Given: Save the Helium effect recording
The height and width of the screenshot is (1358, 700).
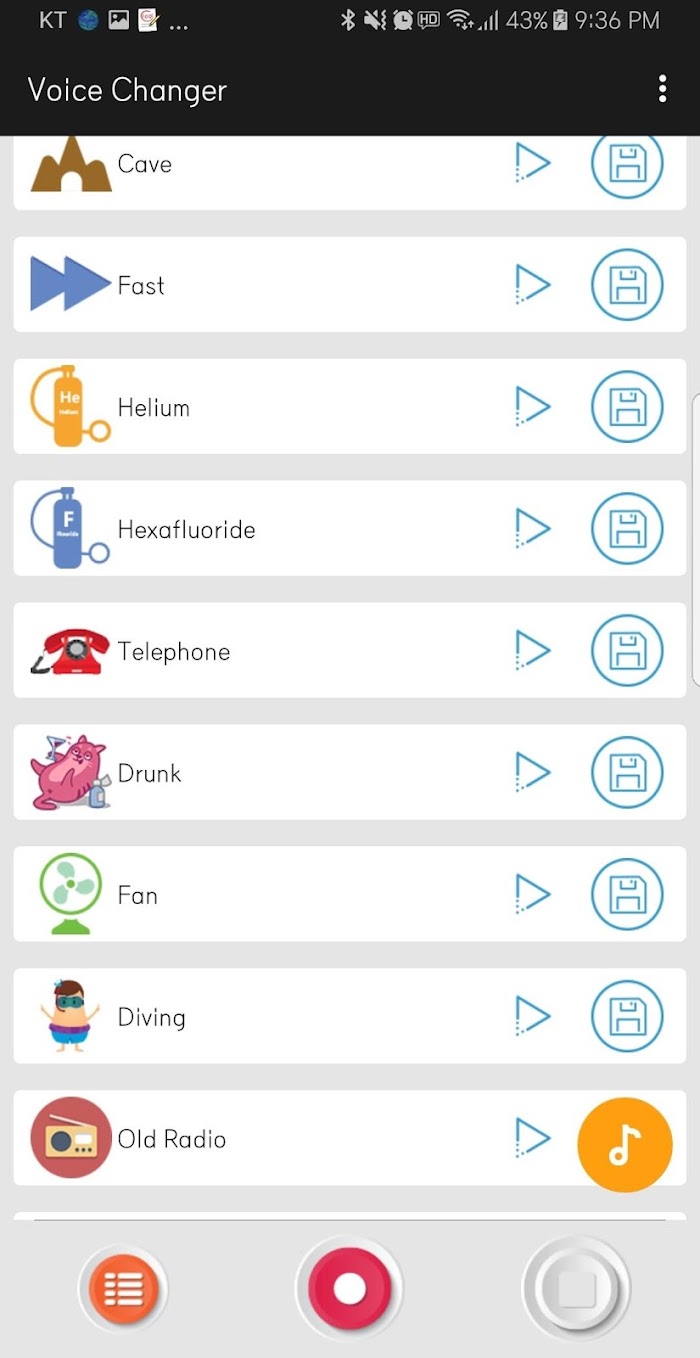Looking at the screenshot, I should coord(627,407).
